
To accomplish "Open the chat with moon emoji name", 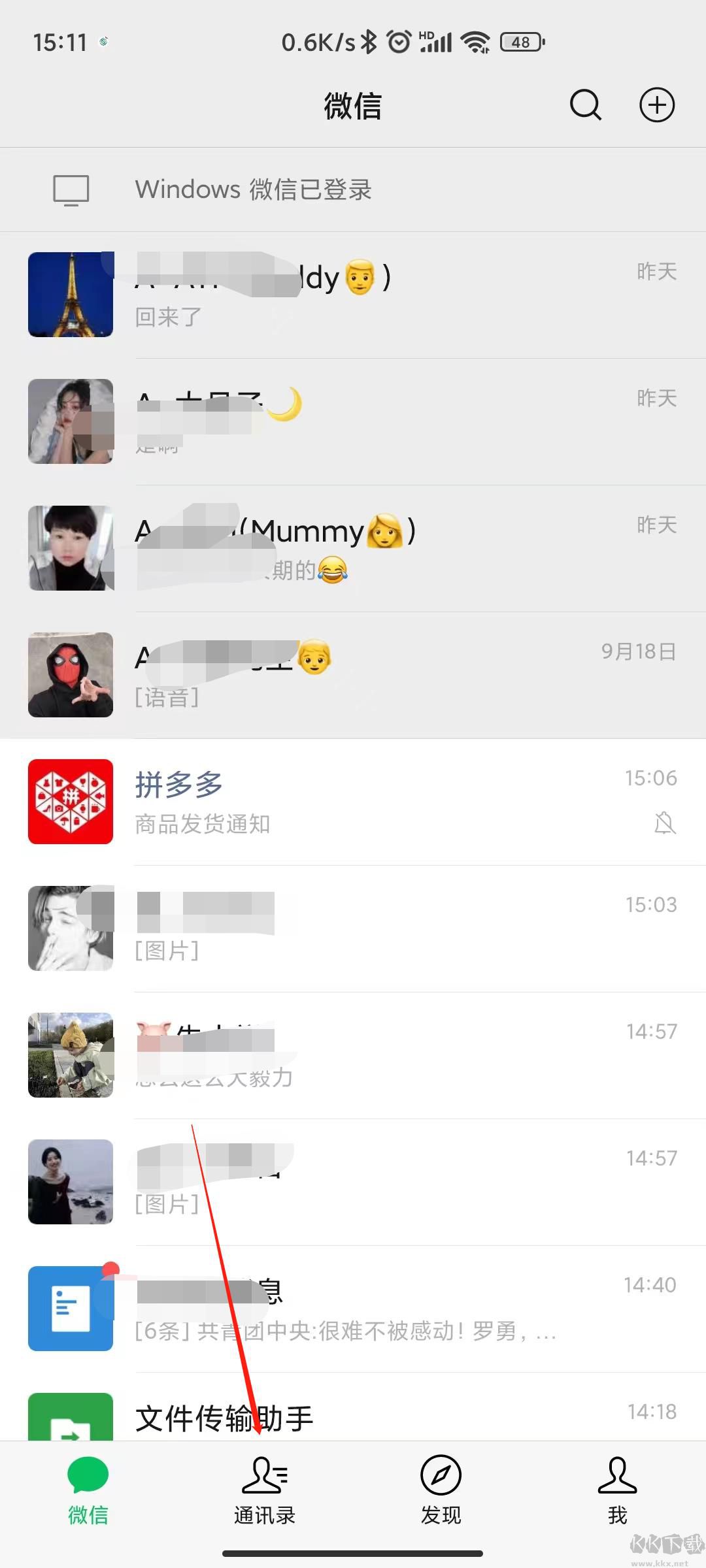I will tap(353, 421).
